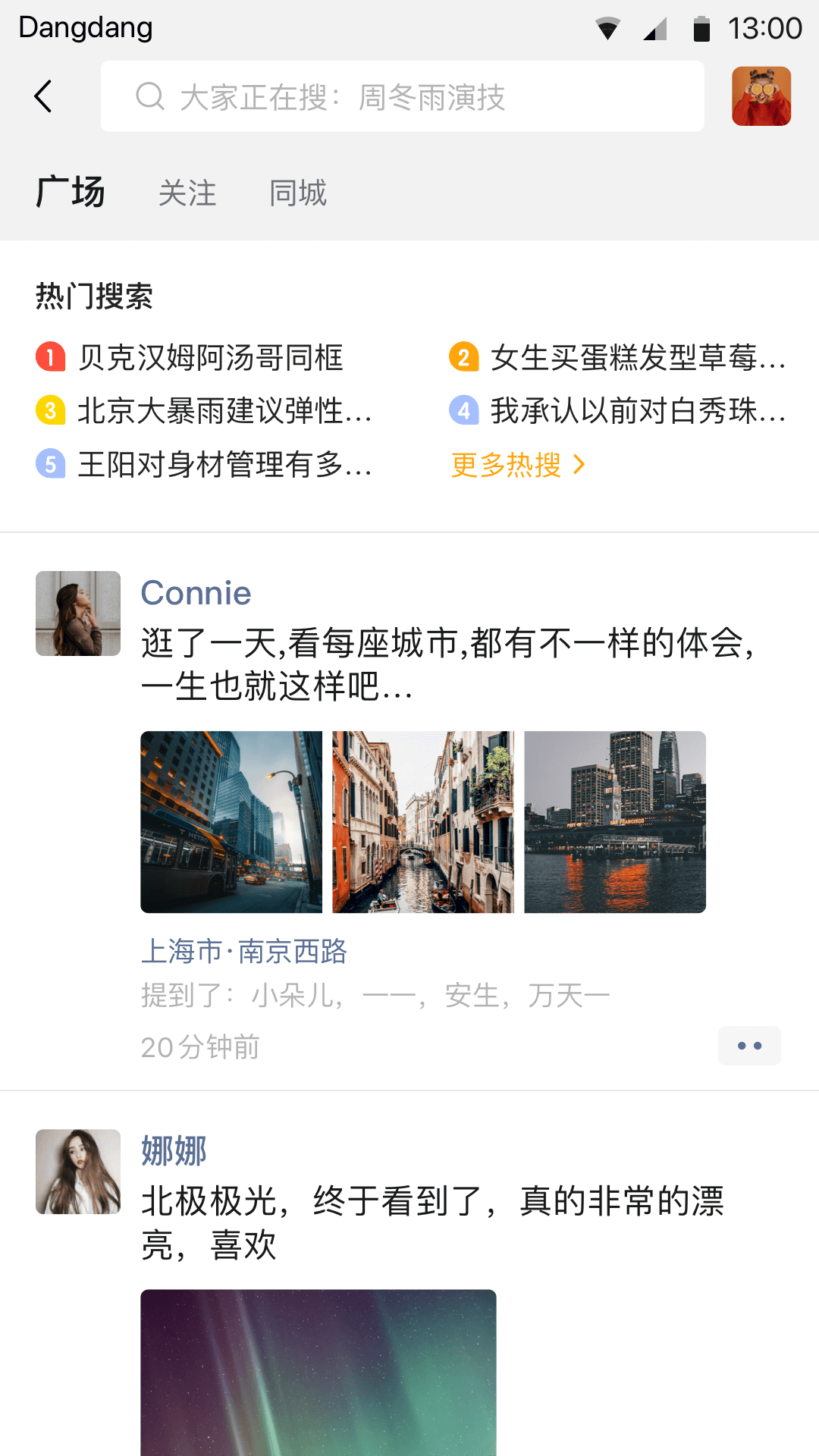Open 娜娜's aurora photo
Viewport: 819px width, 1456px height.
318,1373
